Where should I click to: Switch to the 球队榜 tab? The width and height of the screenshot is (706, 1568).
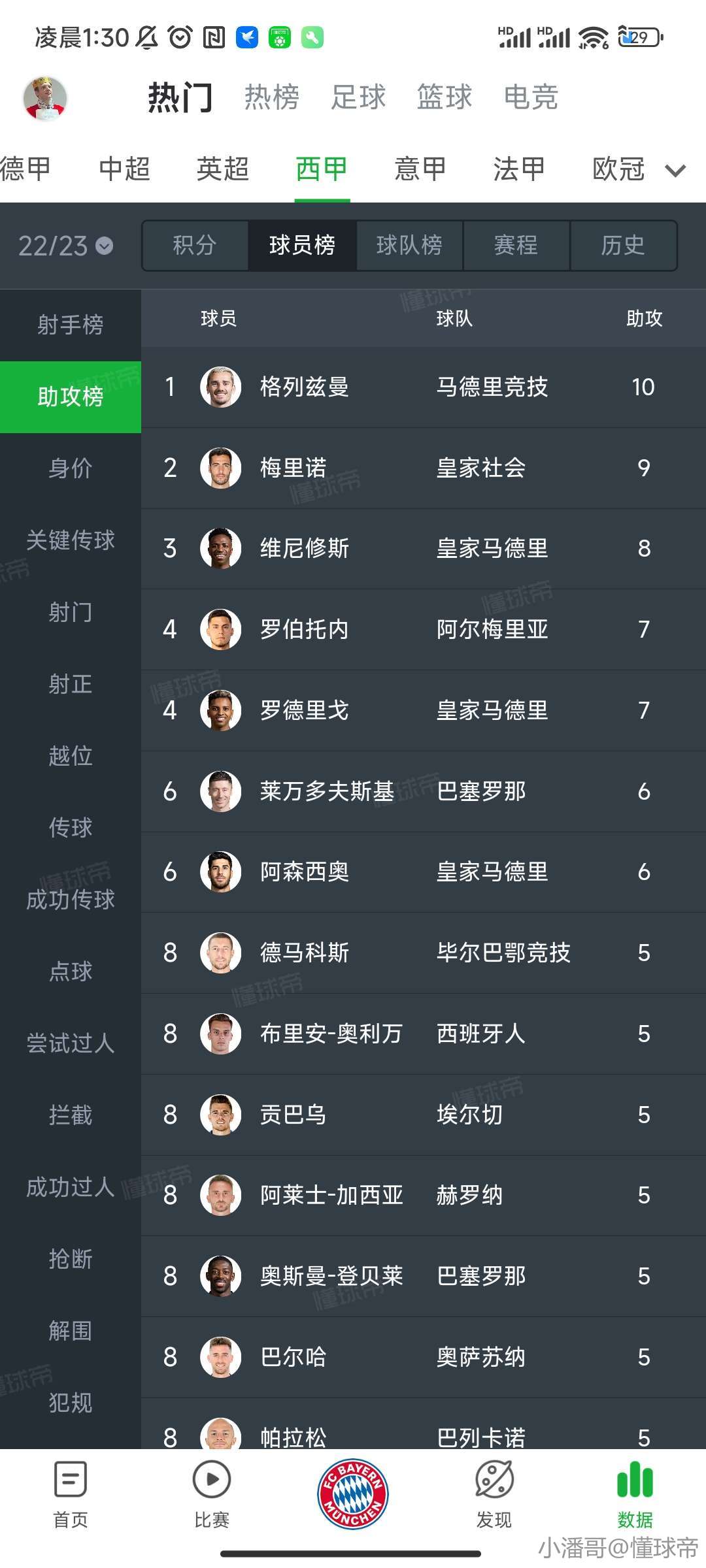[x=409, y=246]
